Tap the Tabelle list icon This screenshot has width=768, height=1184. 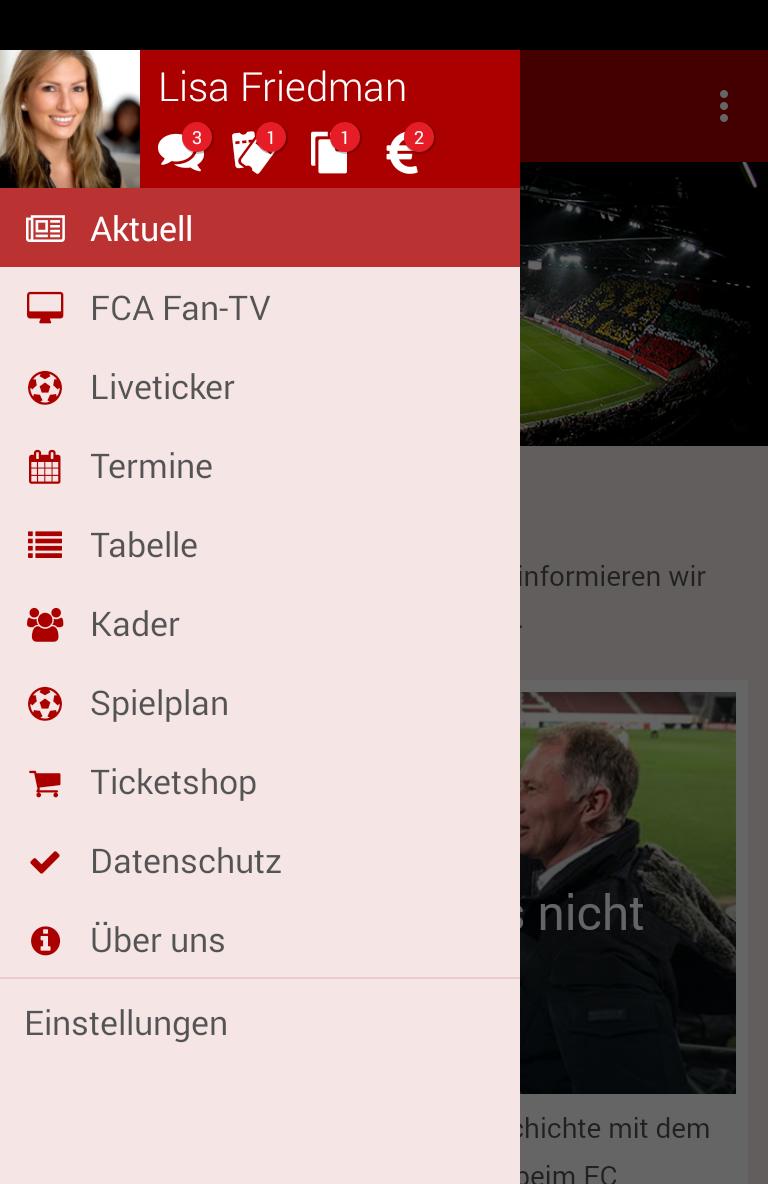pyautogui.click(x=45, y=545)
